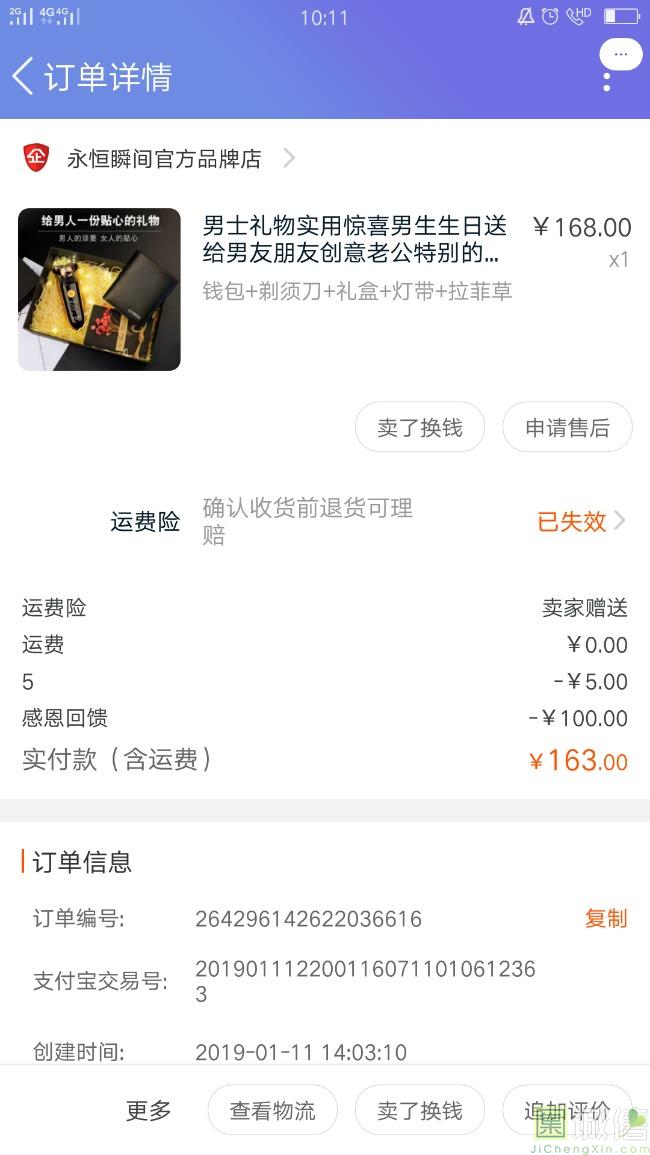This screenshot has height=1155, width=650.
Task: Open the 运费险 row marked 已失效
Action: 581,521
